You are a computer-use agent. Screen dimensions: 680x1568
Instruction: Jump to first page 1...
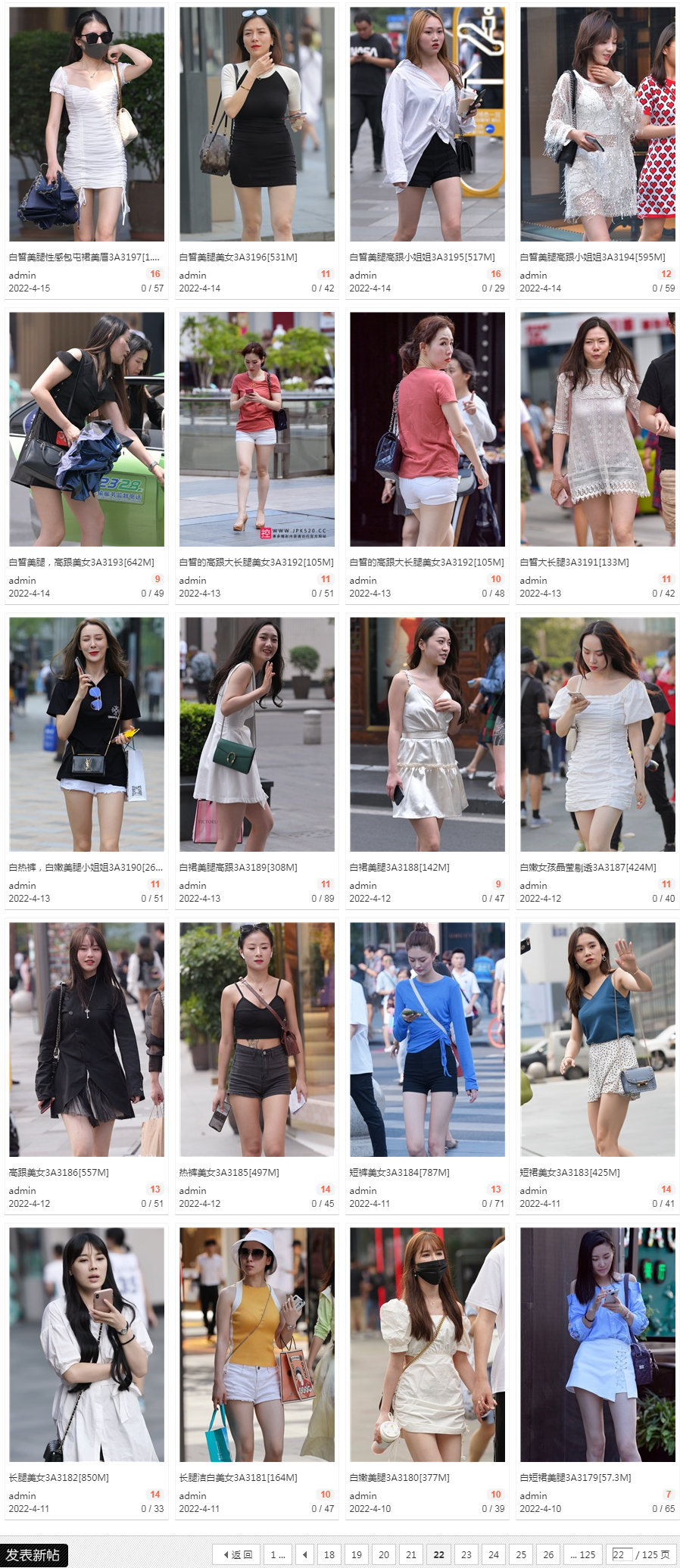tap(277, 1554)
